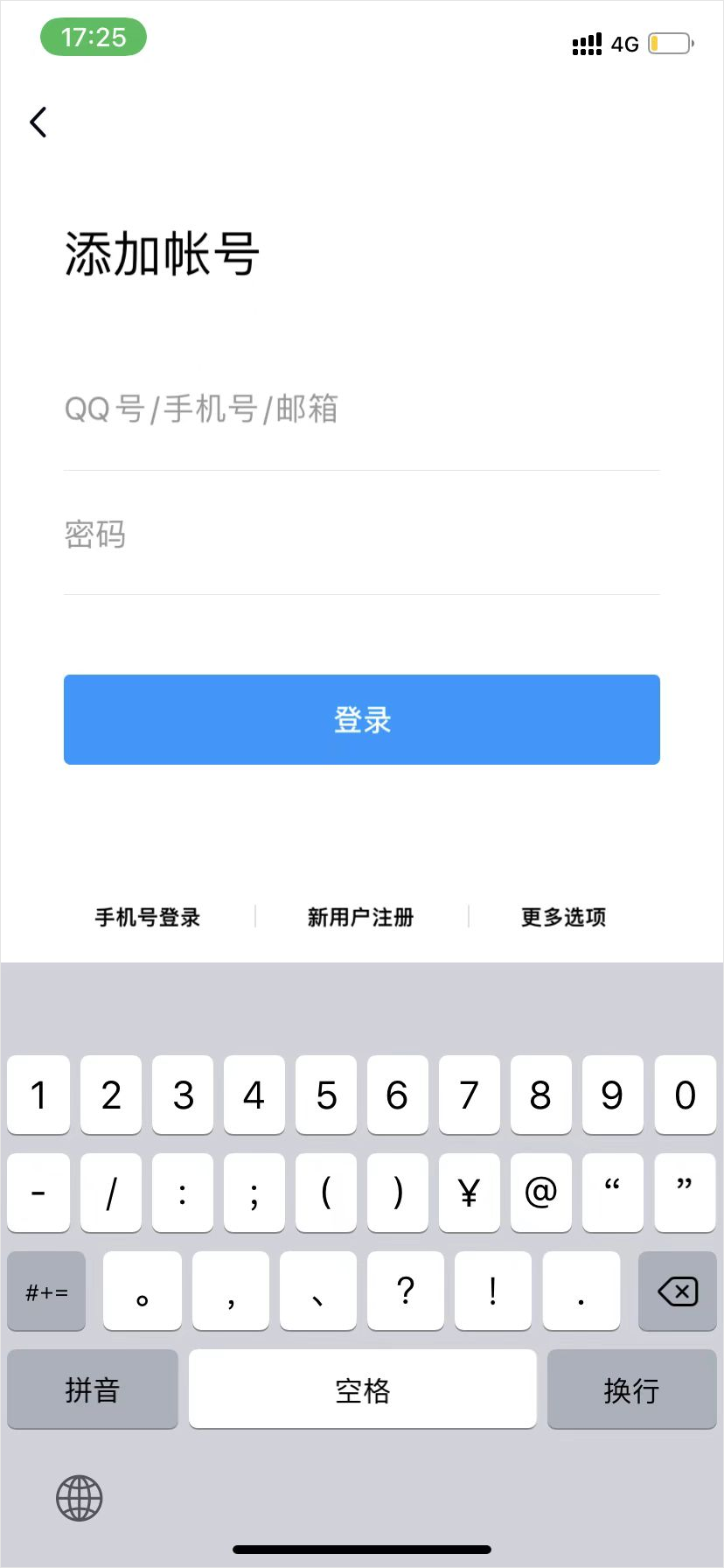Tap the blue 登录 login button

coord(361,719)
